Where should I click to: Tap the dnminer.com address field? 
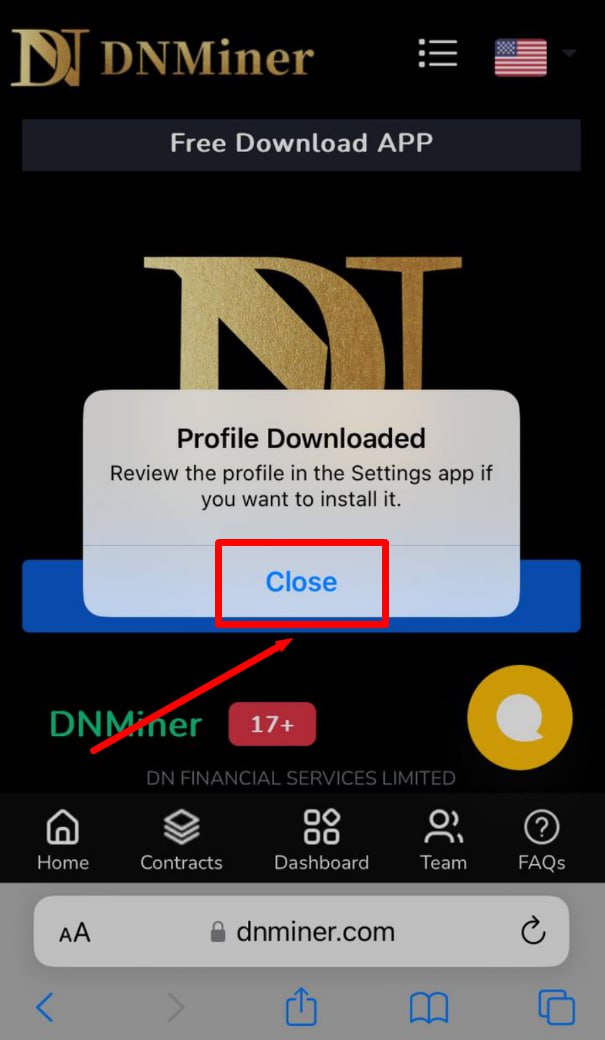click(305, 932)
